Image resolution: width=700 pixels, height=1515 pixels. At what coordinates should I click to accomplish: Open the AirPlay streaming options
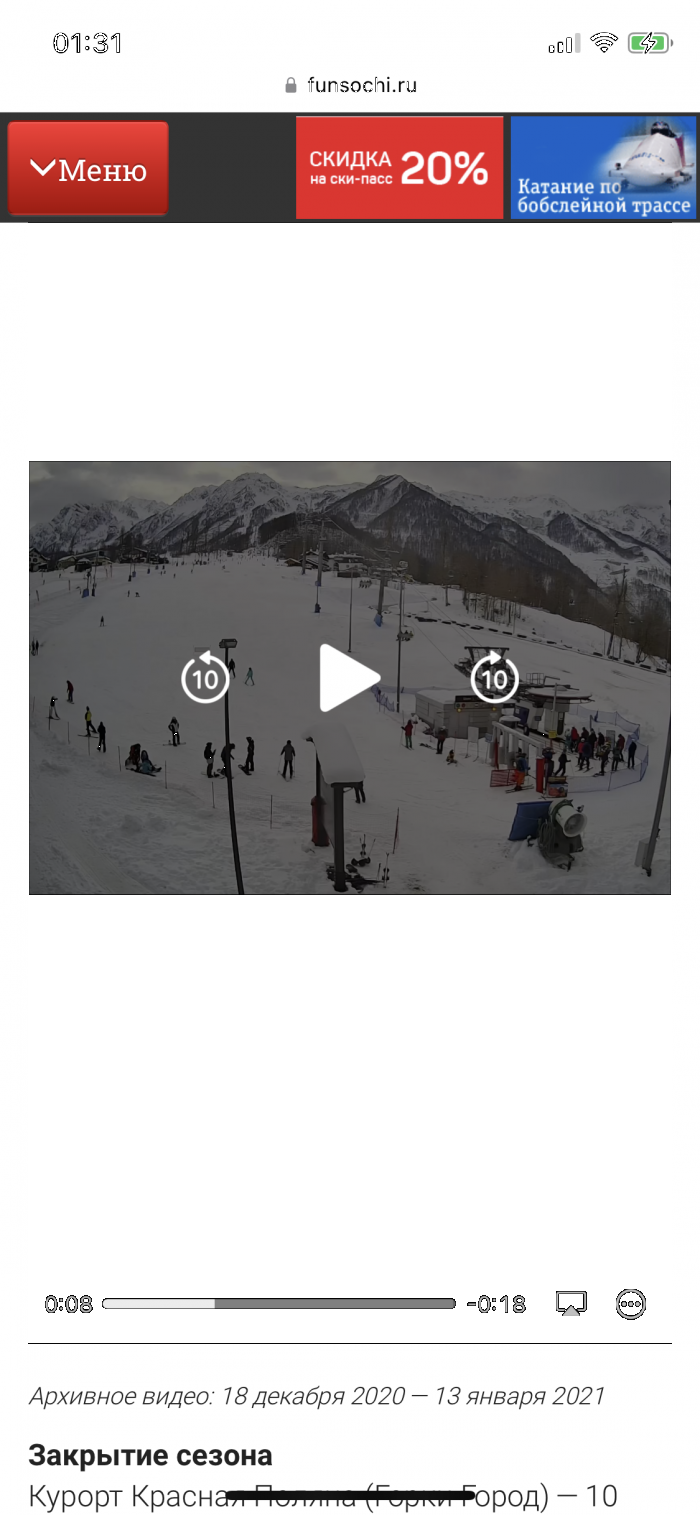(x=571, y=1304)
